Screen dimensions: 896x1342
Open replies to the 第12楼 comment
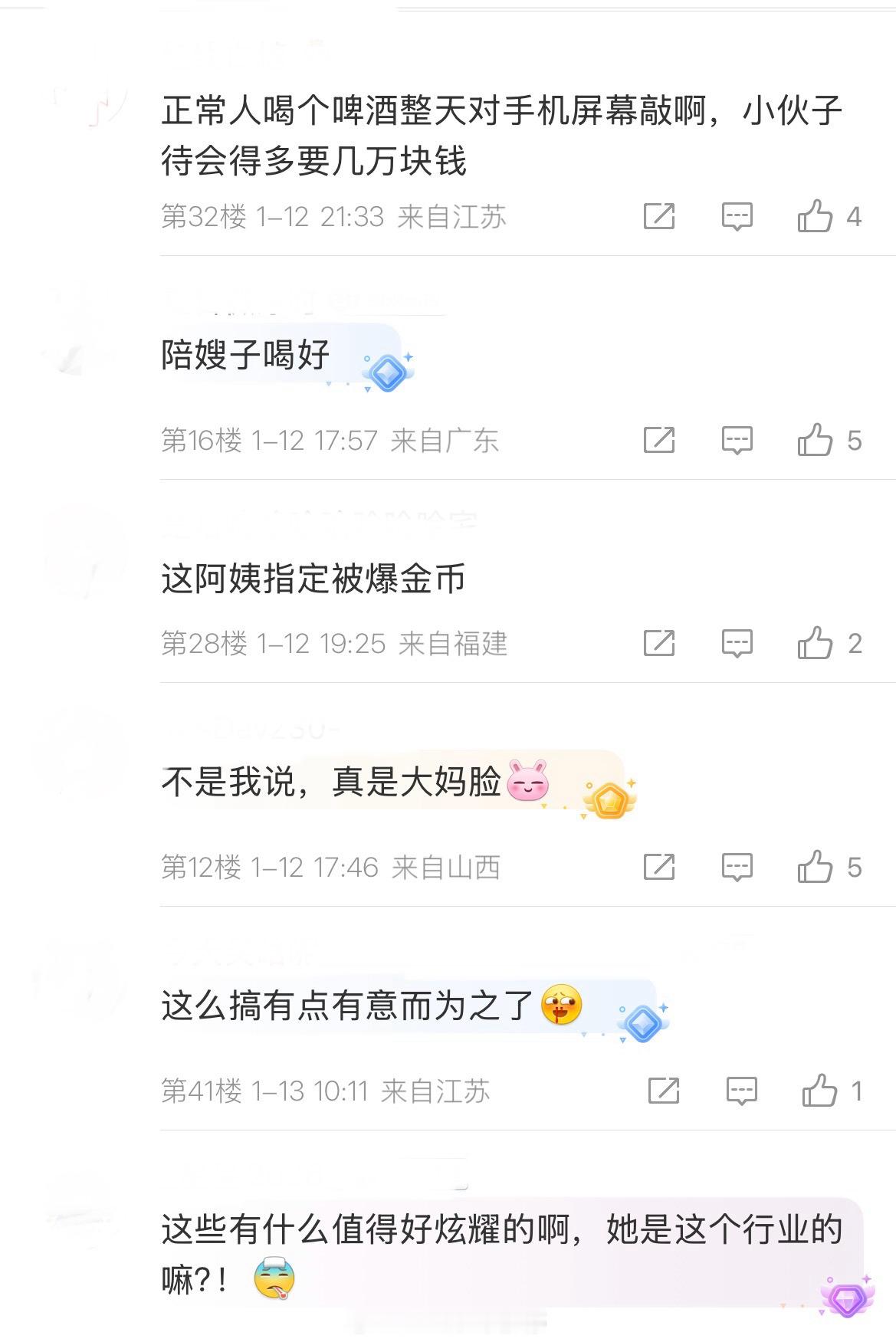tap(737, 866)
